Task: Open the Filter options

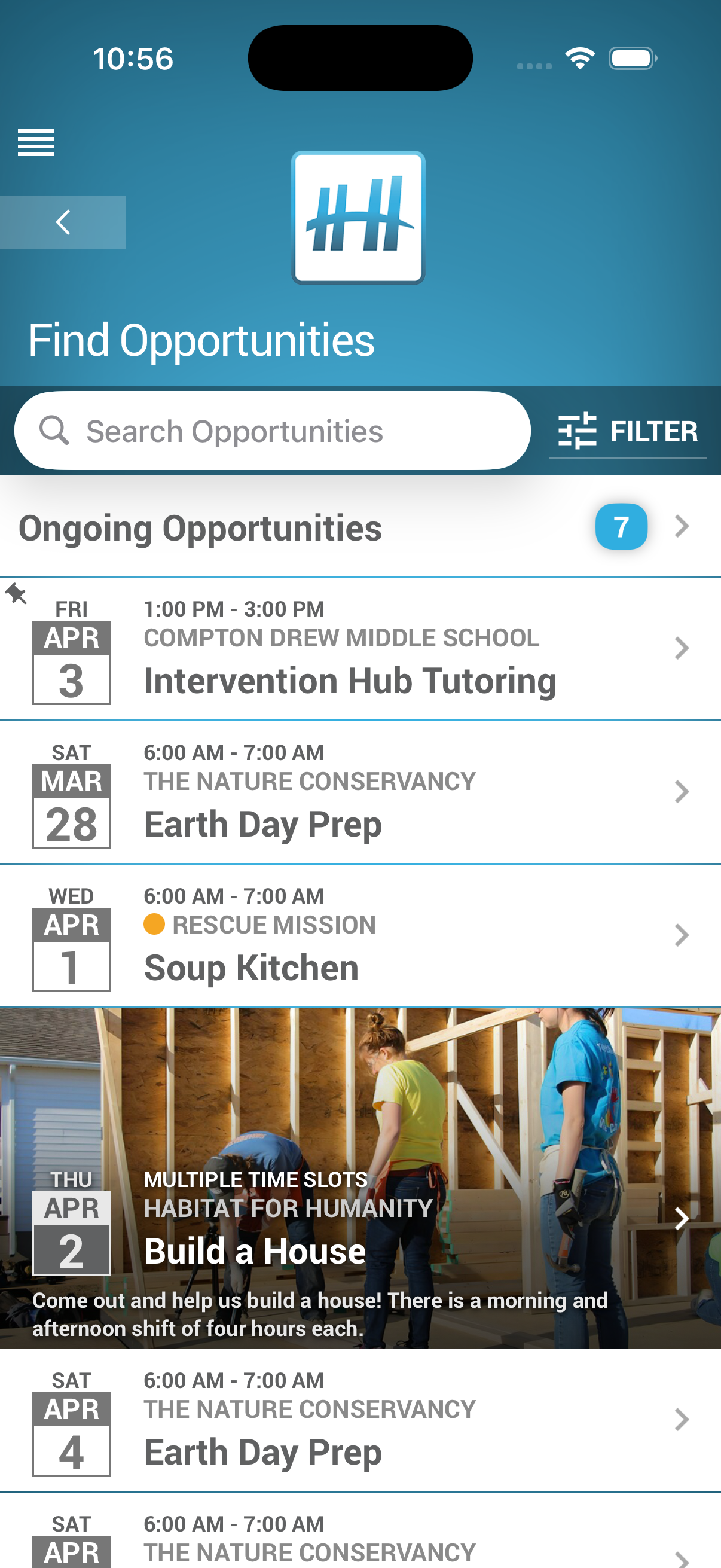Action: pos(628,431)
